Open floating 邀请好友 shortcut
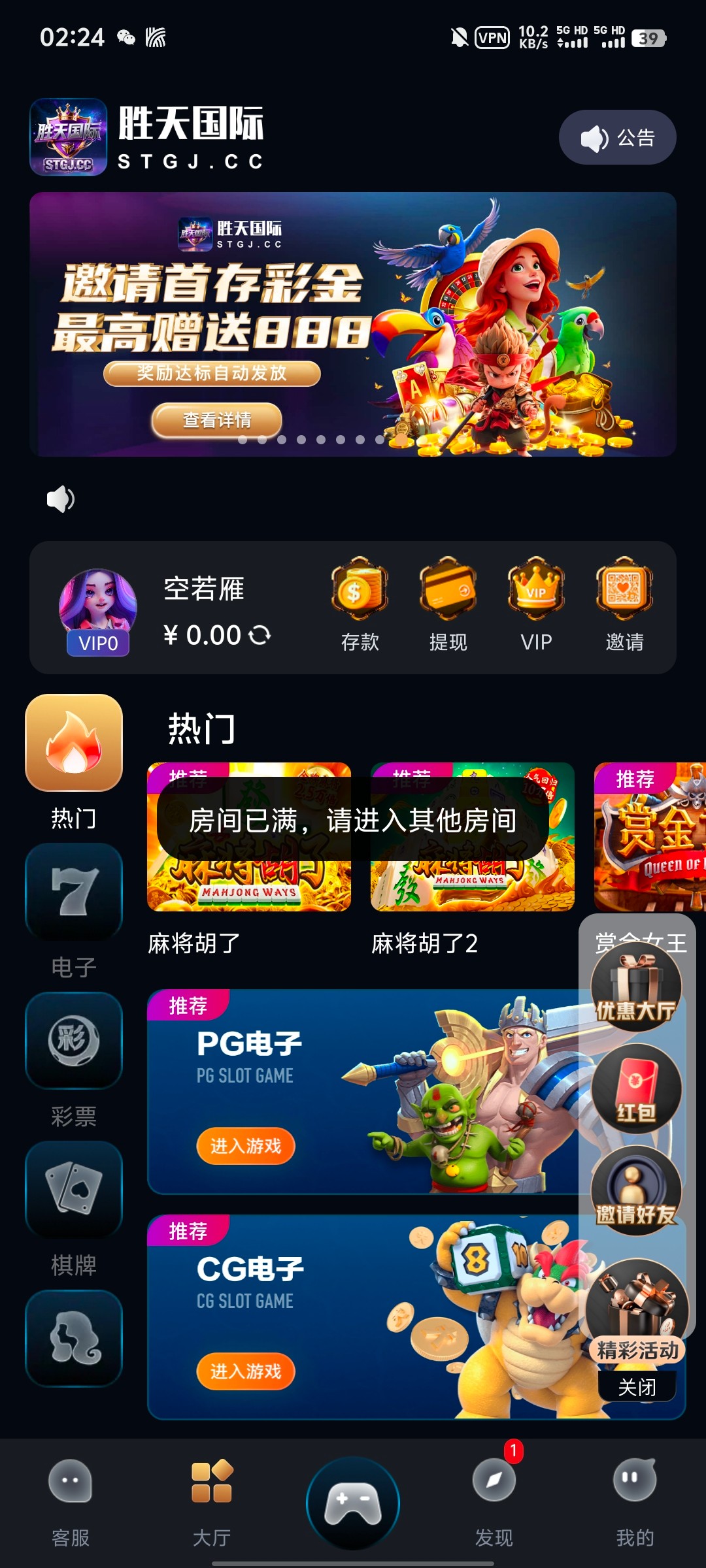Viewport: 706px width, 1568px height. click(x=636, y=1190)
